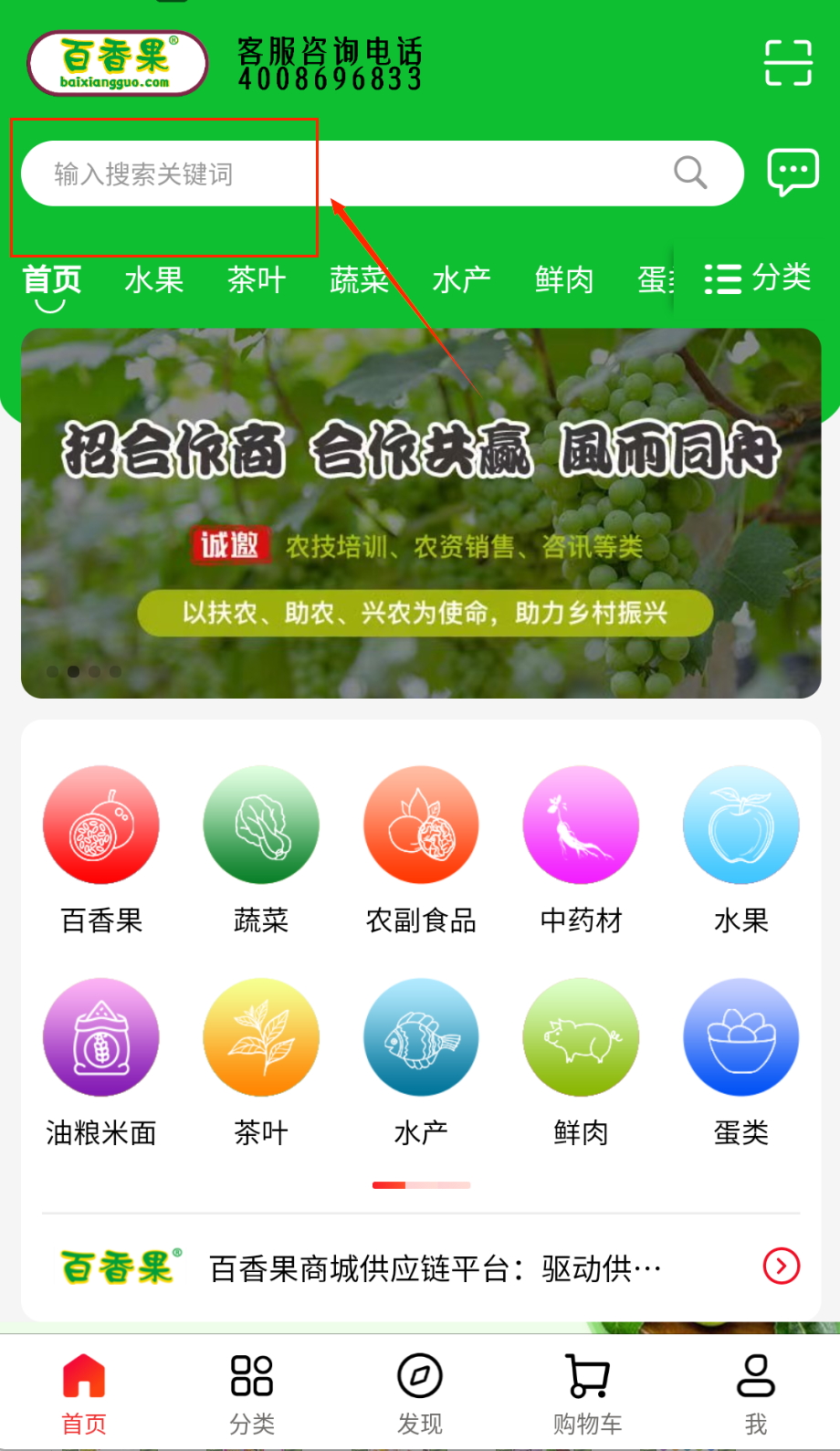Open the QR scan icon
The width and height of the screenshot is (840, 1451).
tap(787, 63)
